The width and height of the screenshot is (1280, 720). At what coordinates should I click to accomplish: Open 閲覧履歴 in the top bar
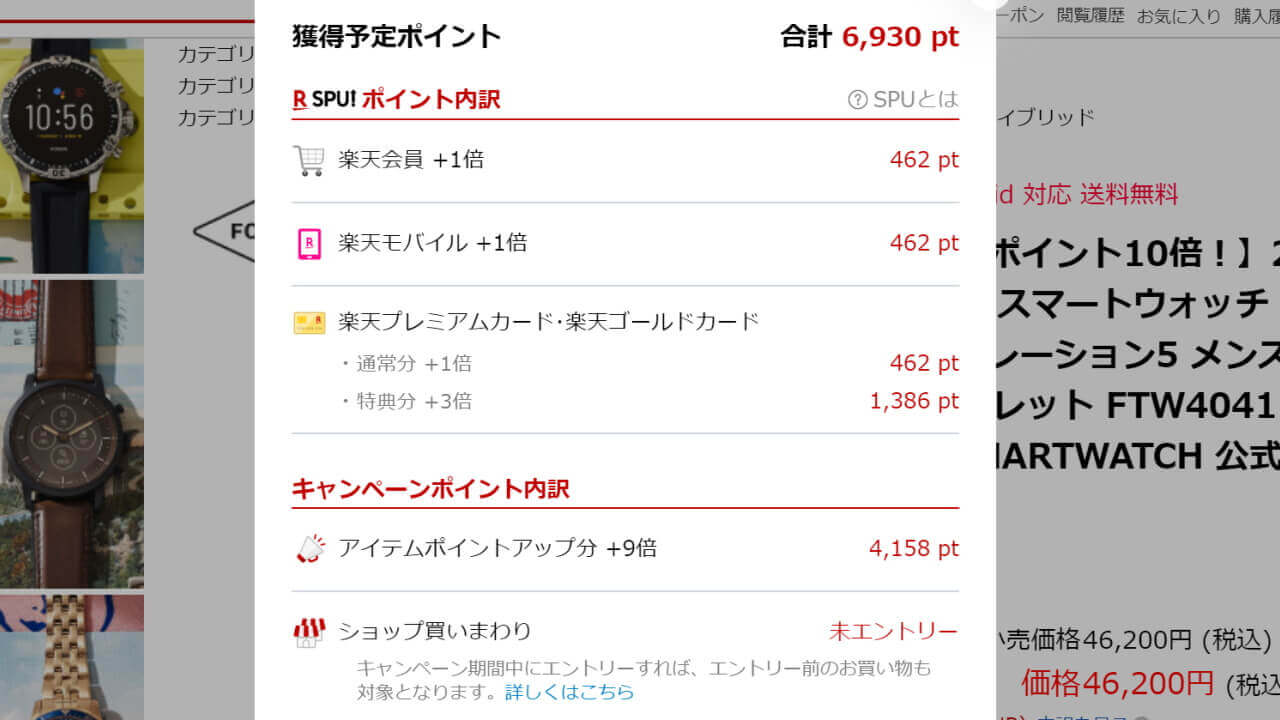[x=1090, y=15]
